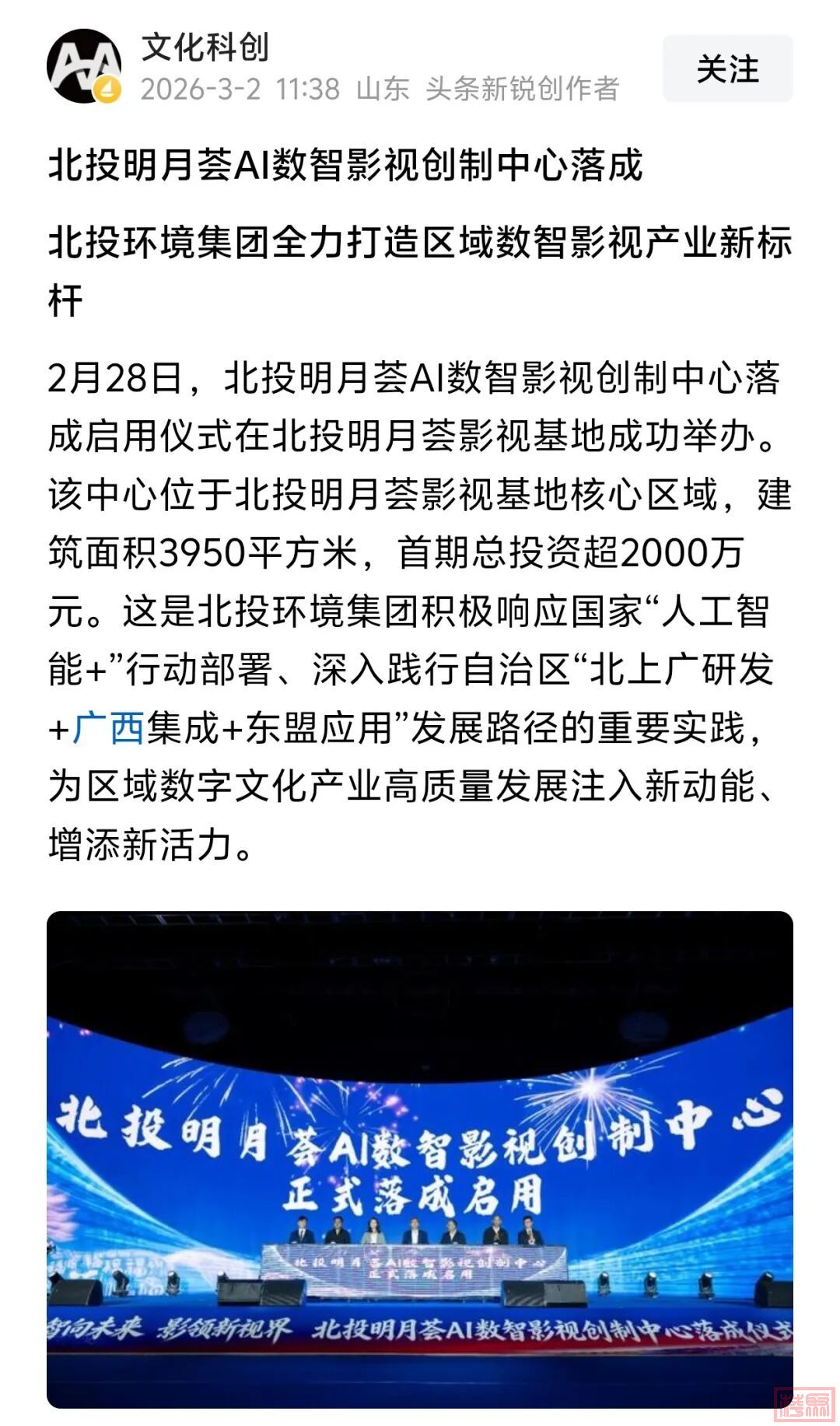Open the blue 广西 link
This screenshot has width=840, height=1426.
[108, 728]
